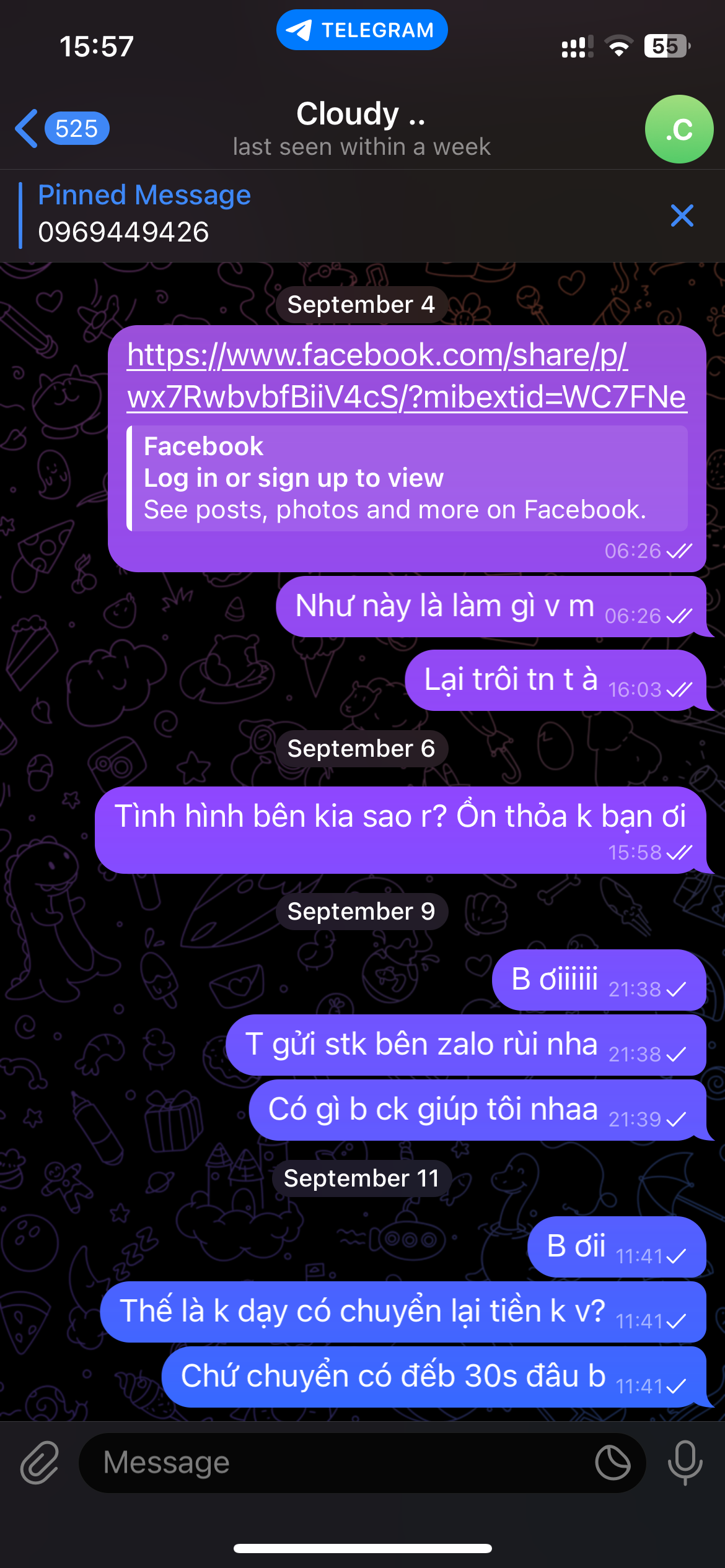Open the sticker panel icon
Screen dimensions: 725x1568
pyautogui.click(x=612, y=1463)
